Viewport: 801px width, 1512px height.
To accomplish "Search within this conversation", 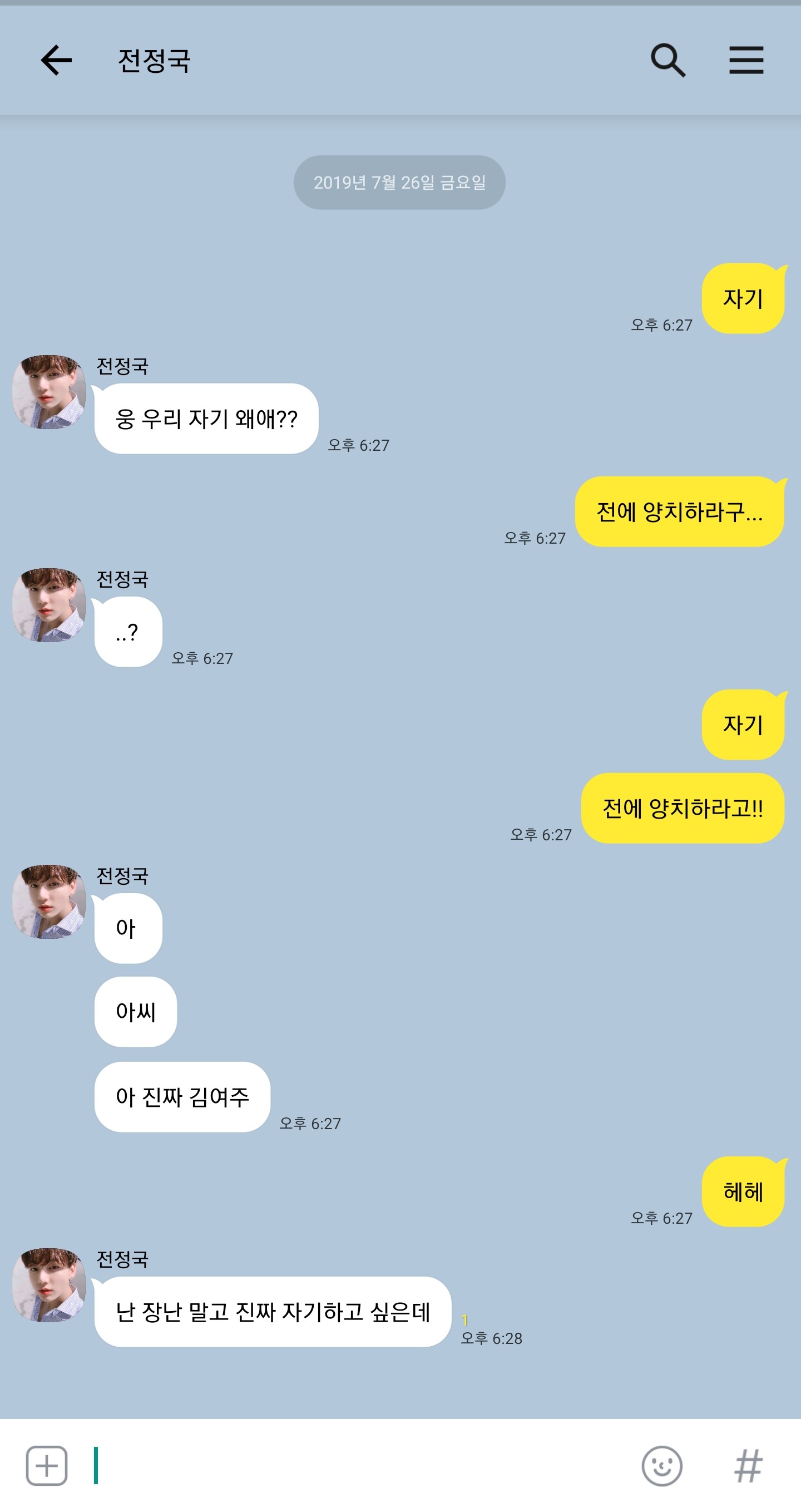I will [668, 60].
